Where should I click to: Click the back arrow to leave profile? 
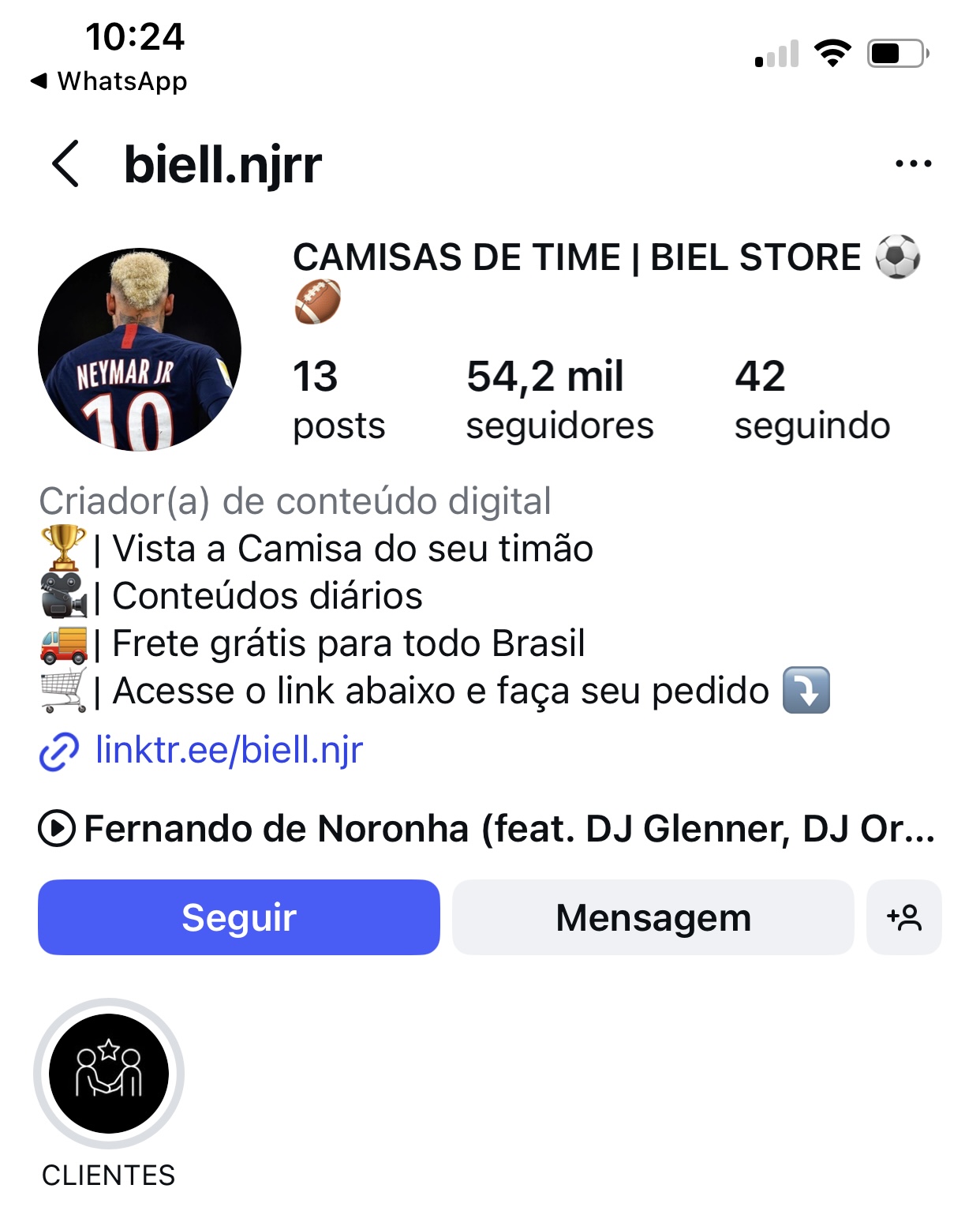65,163
